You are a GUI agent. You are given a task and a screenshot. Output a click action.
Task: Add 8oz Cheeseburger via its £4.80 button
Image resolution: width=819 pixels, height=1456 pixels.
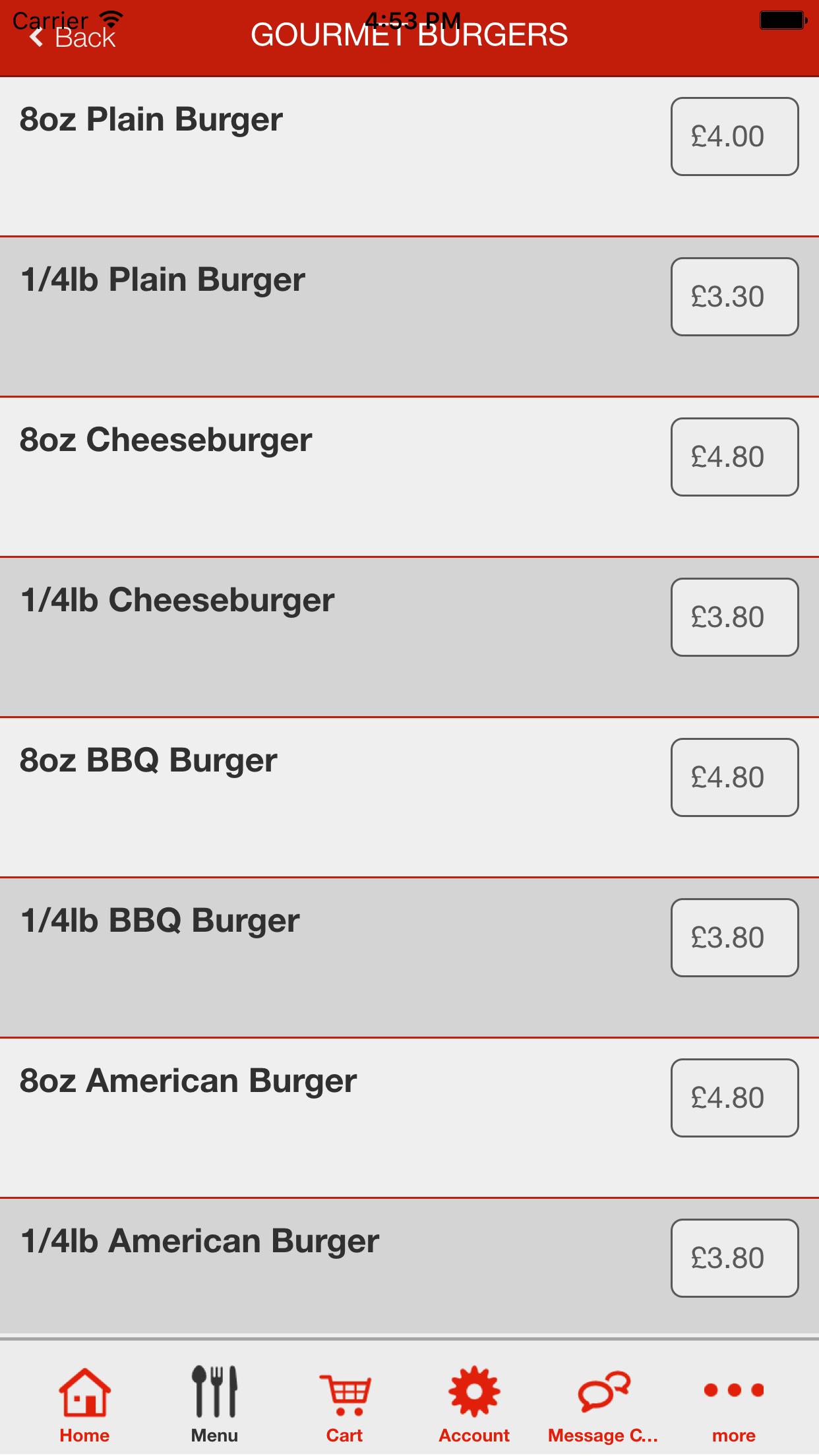point(735,457)
